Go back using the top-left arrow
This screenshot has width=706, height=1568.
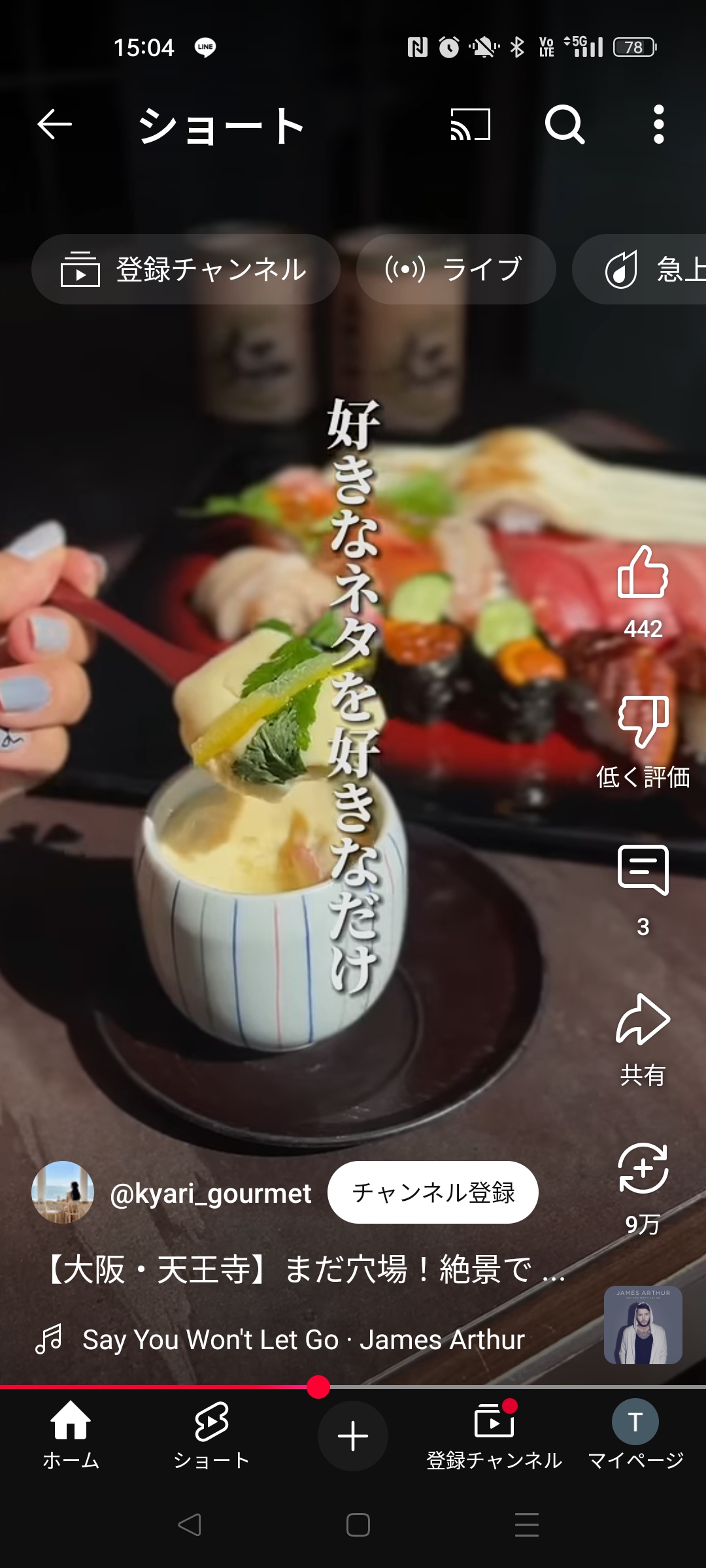click(x=54, y=124)
